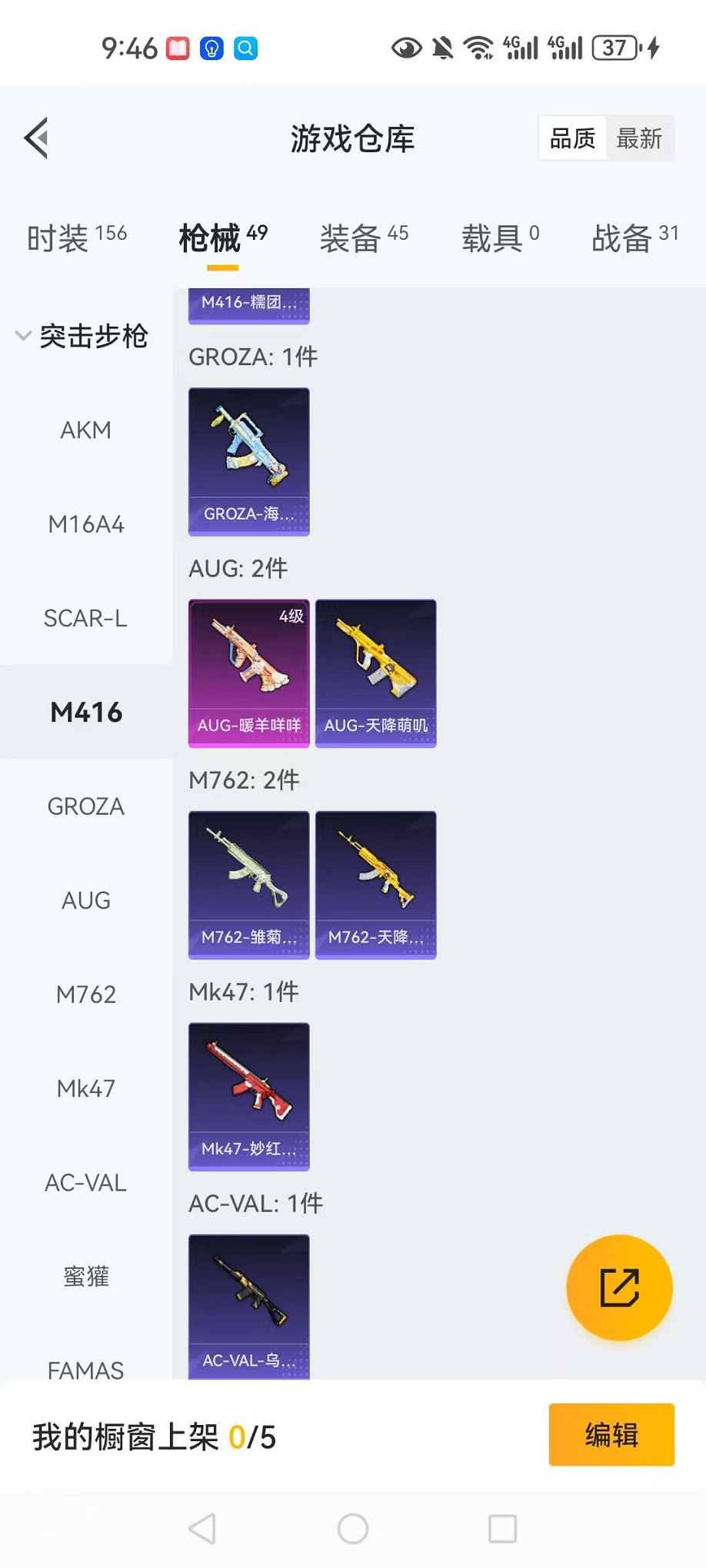Viewport: 706px width, 1568px height.
Task: Sort by 最新
Action: point(639,138)
